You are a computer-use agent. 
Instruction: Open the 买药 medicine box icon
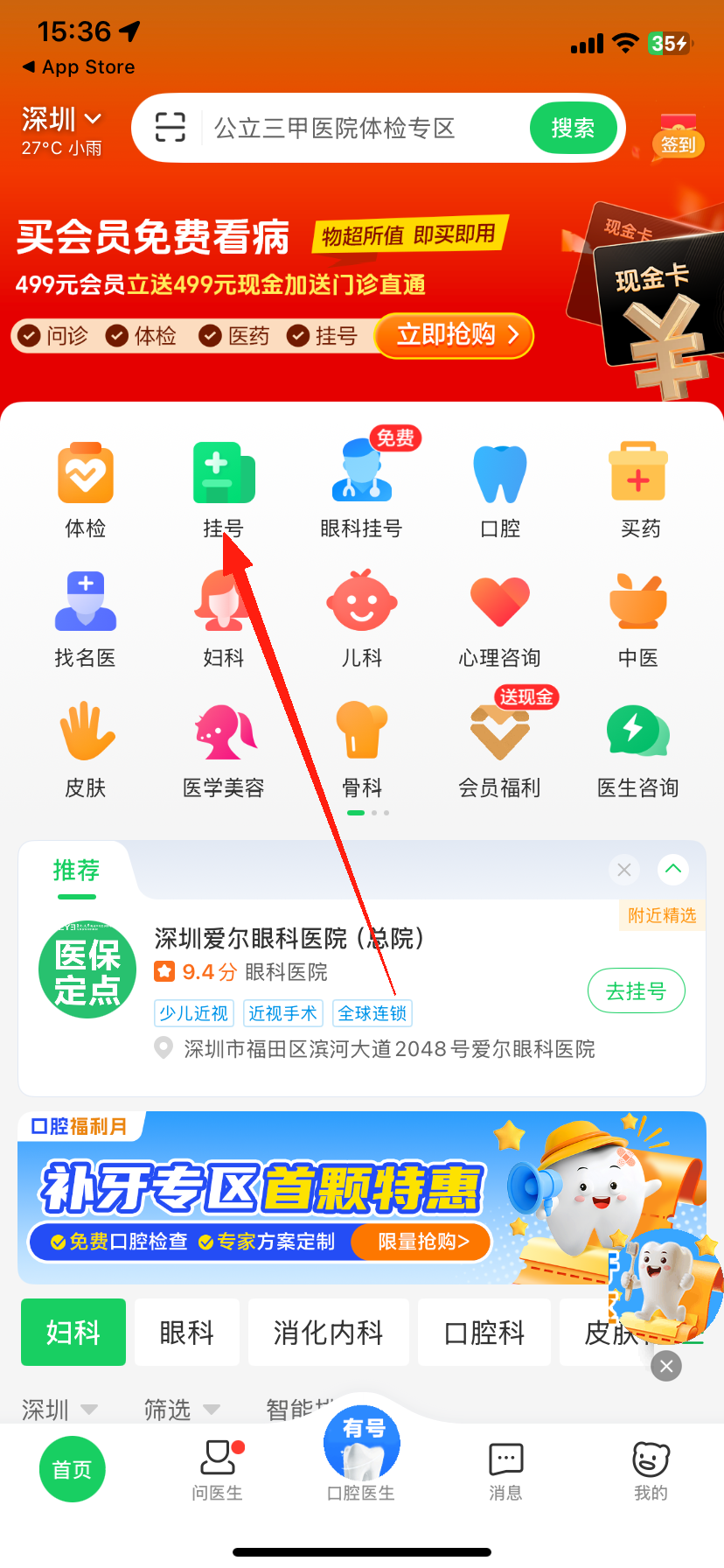[638, 472]
